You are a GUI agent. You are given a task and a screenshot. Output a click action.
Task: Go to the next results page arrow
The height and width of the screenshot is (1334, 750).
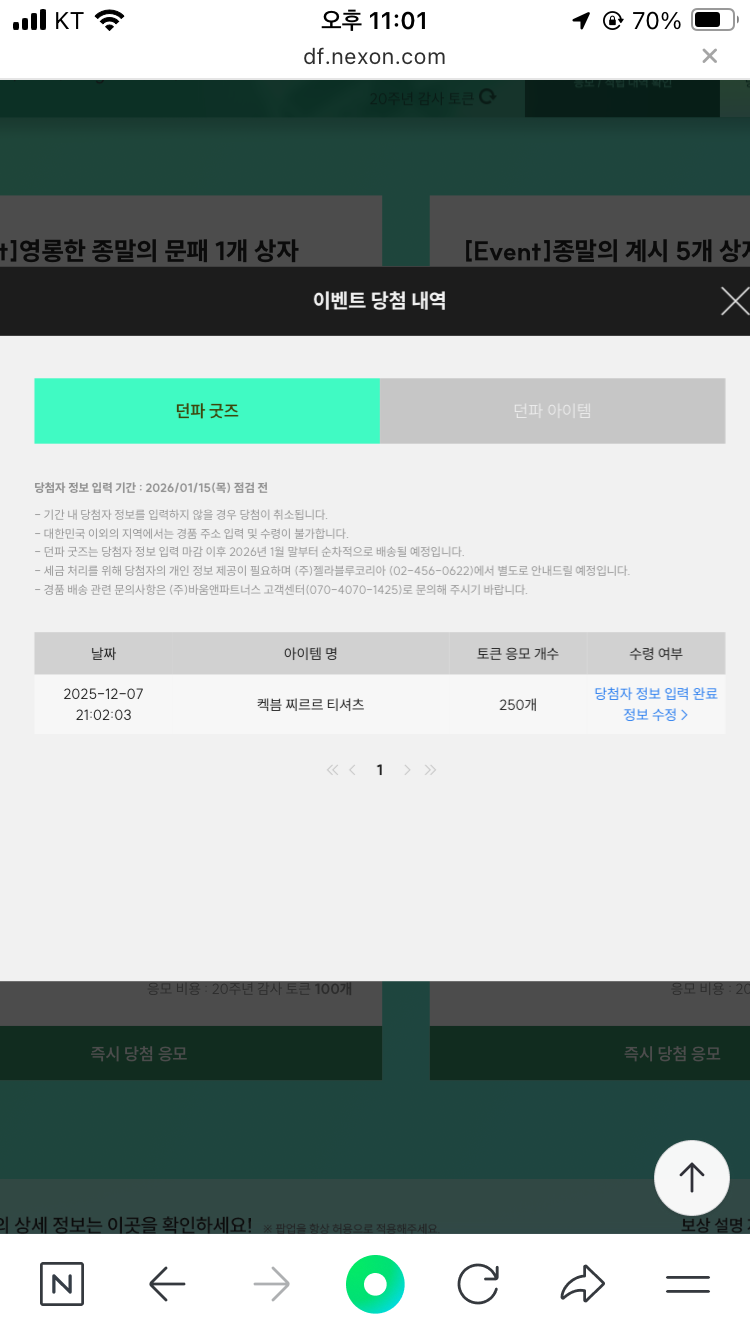pos(407,770)
